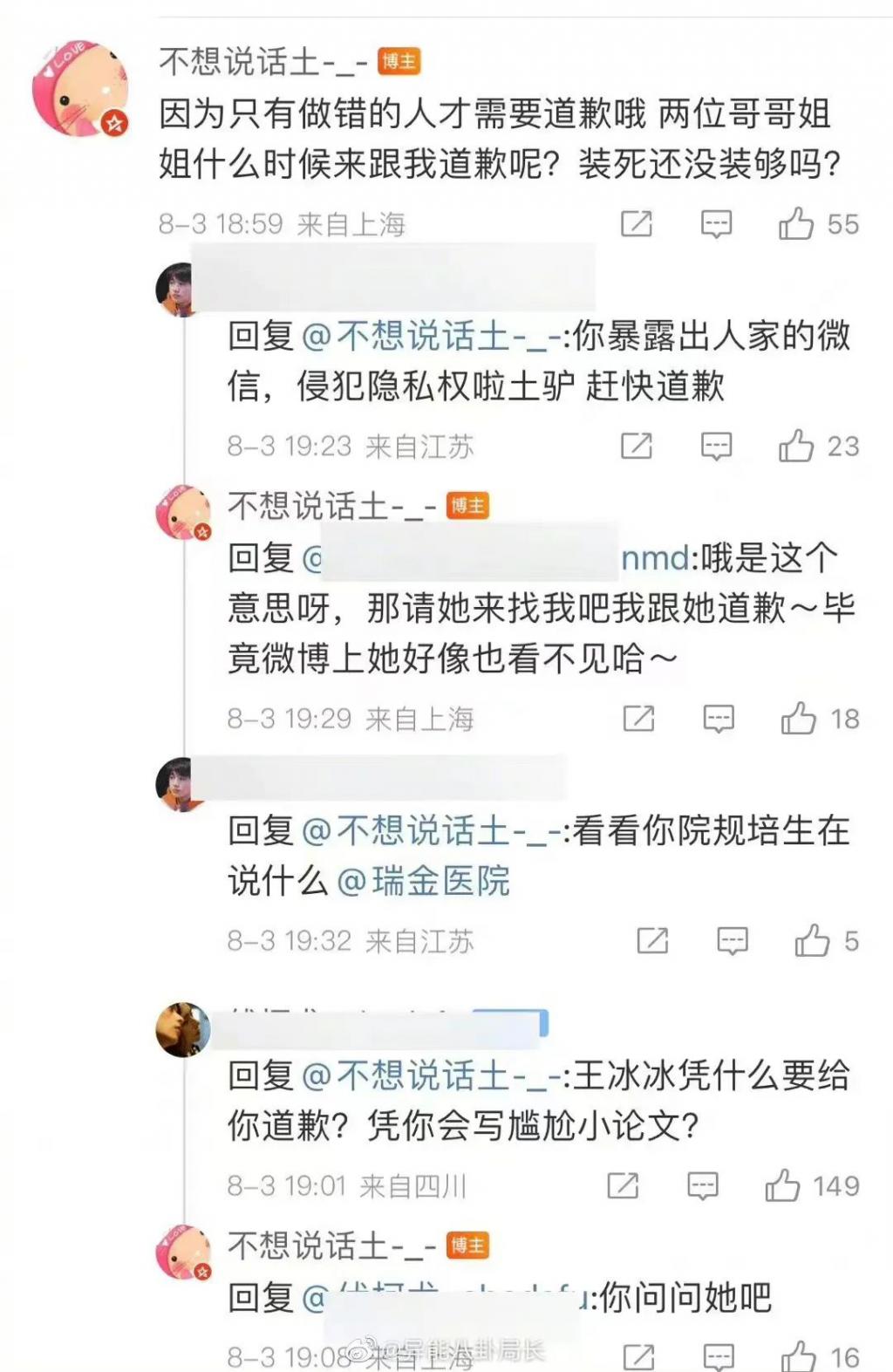Open the top commenter's pink avatar
This screenshot has height=1372, width=893.
pyautogui.click(x=80, y=89)
